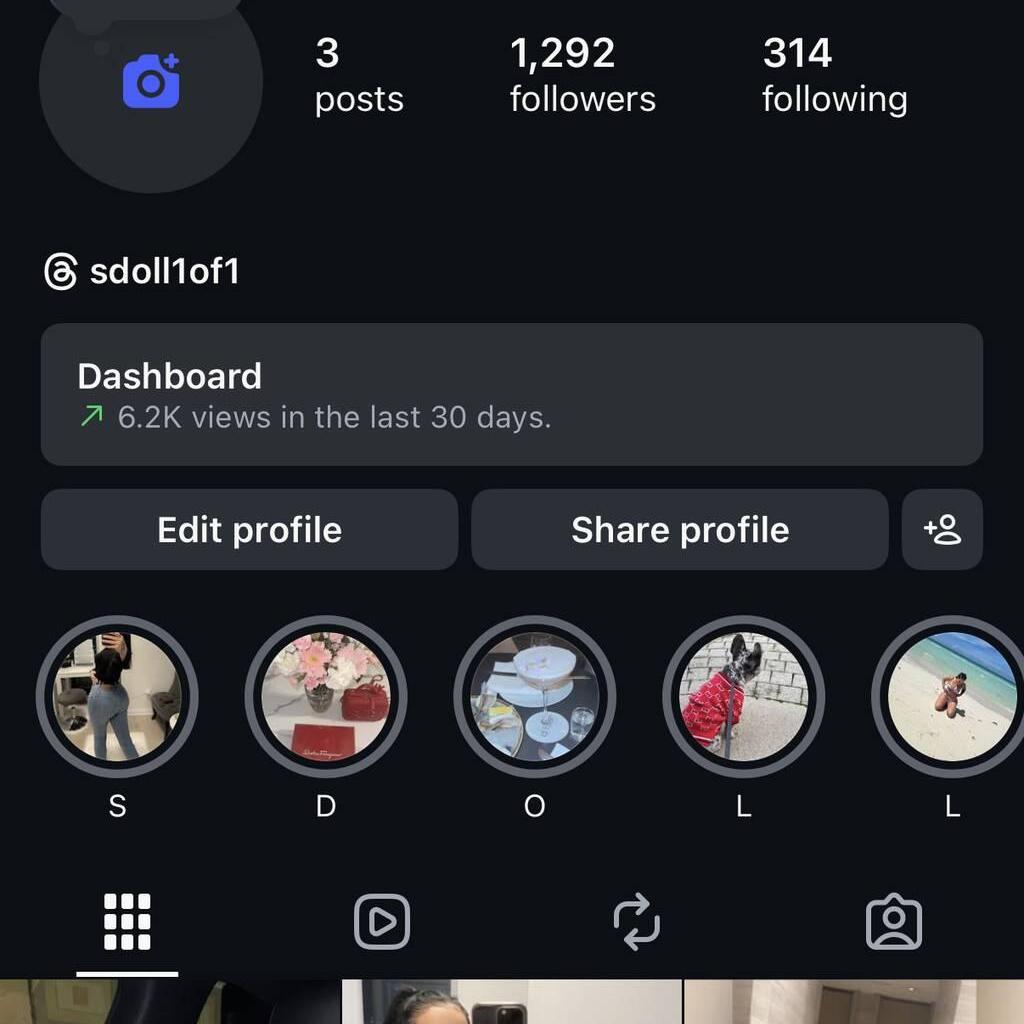This screenshot has height=1024, width=1024.
Task: Open the followers list
Action: tap(582, 75)
